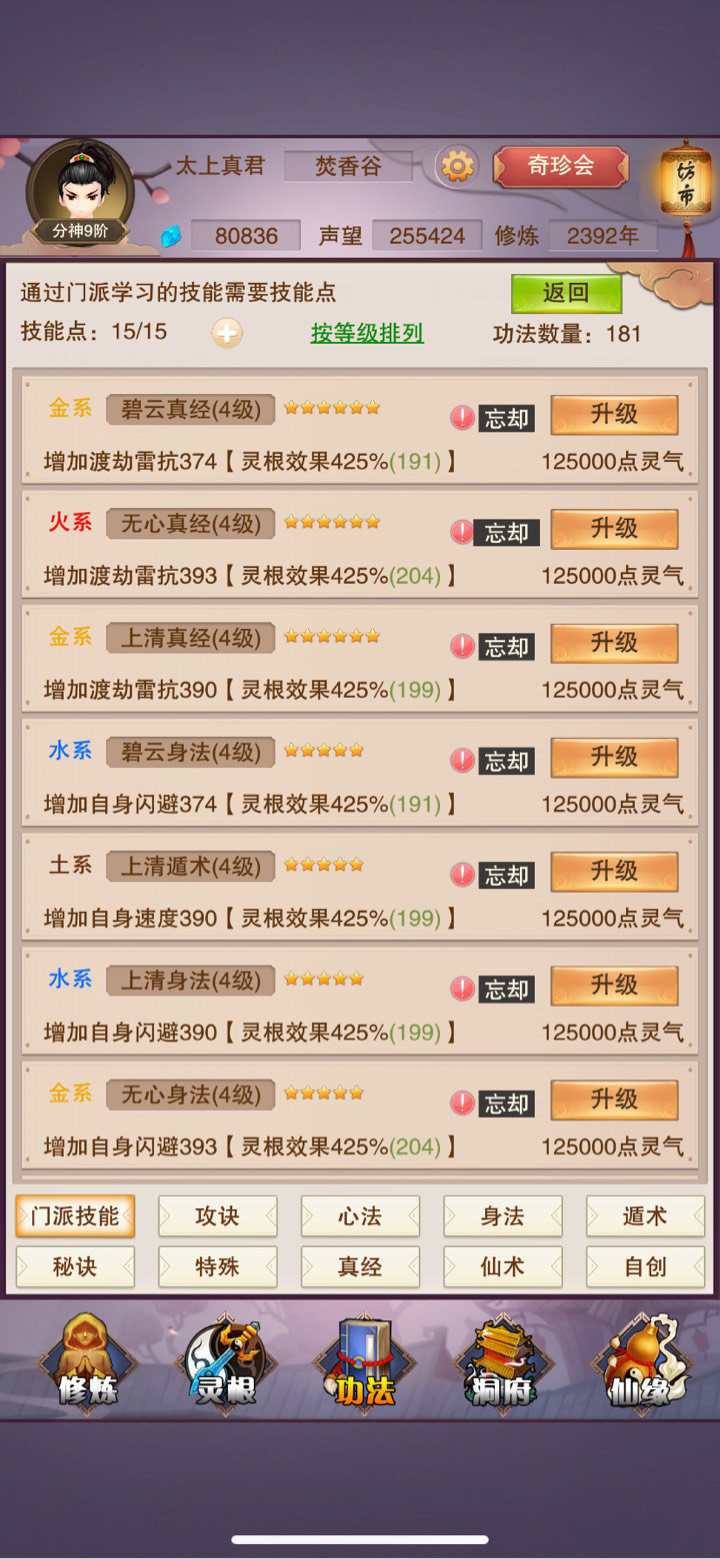The height and width of the screenshot is (1559, 720).
Task: Forget the 无心真经 skill
Action: pos(507,533)
